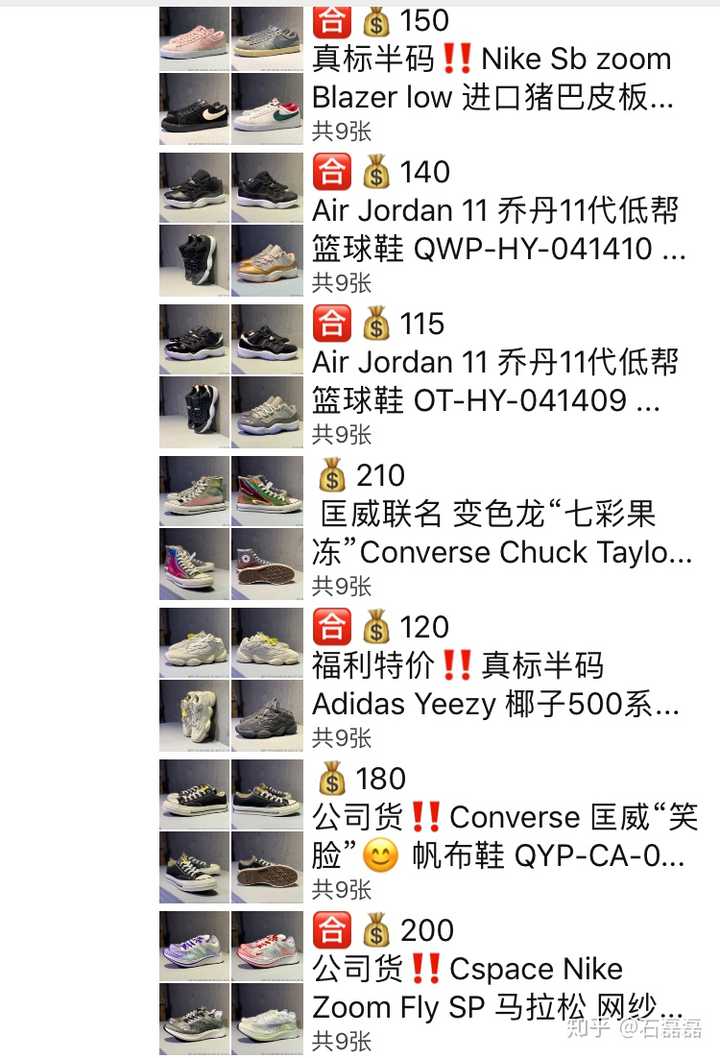Click the money bag icon beside price 210

(x=334, y=475)
